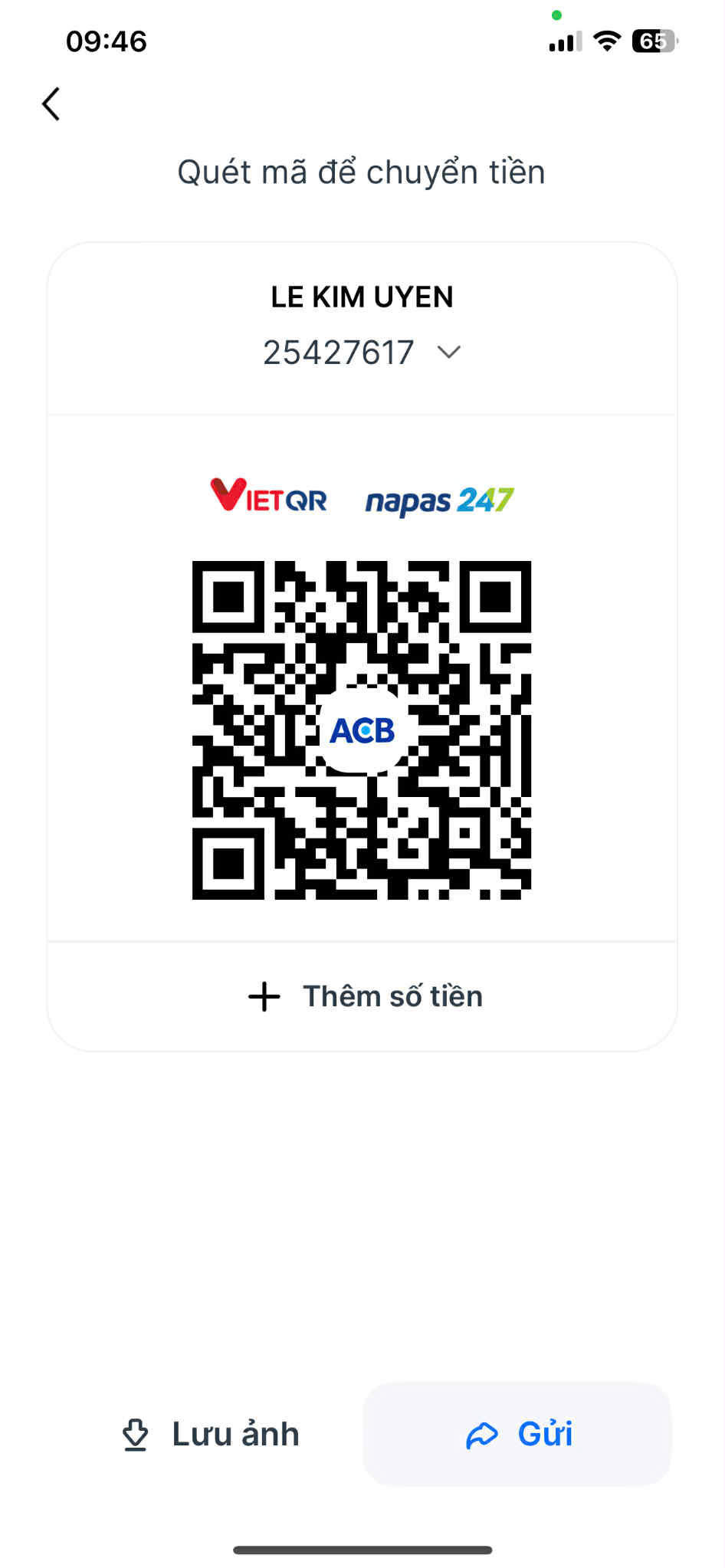The image size is (725, 1568).
Task: Tap Thêm số tiền to add an amount
Action: click(x=365, y=996)
